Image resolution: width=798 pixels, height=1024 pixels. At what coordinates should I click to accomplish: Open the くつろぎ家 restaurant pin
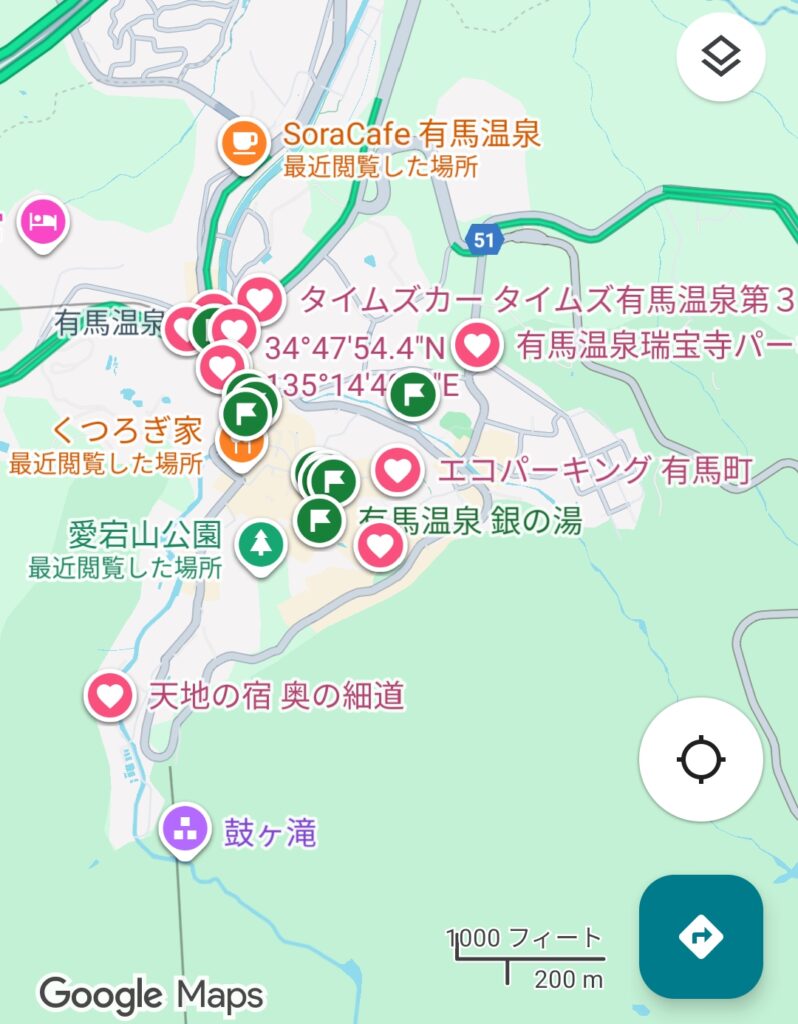(x=241, y=450)
